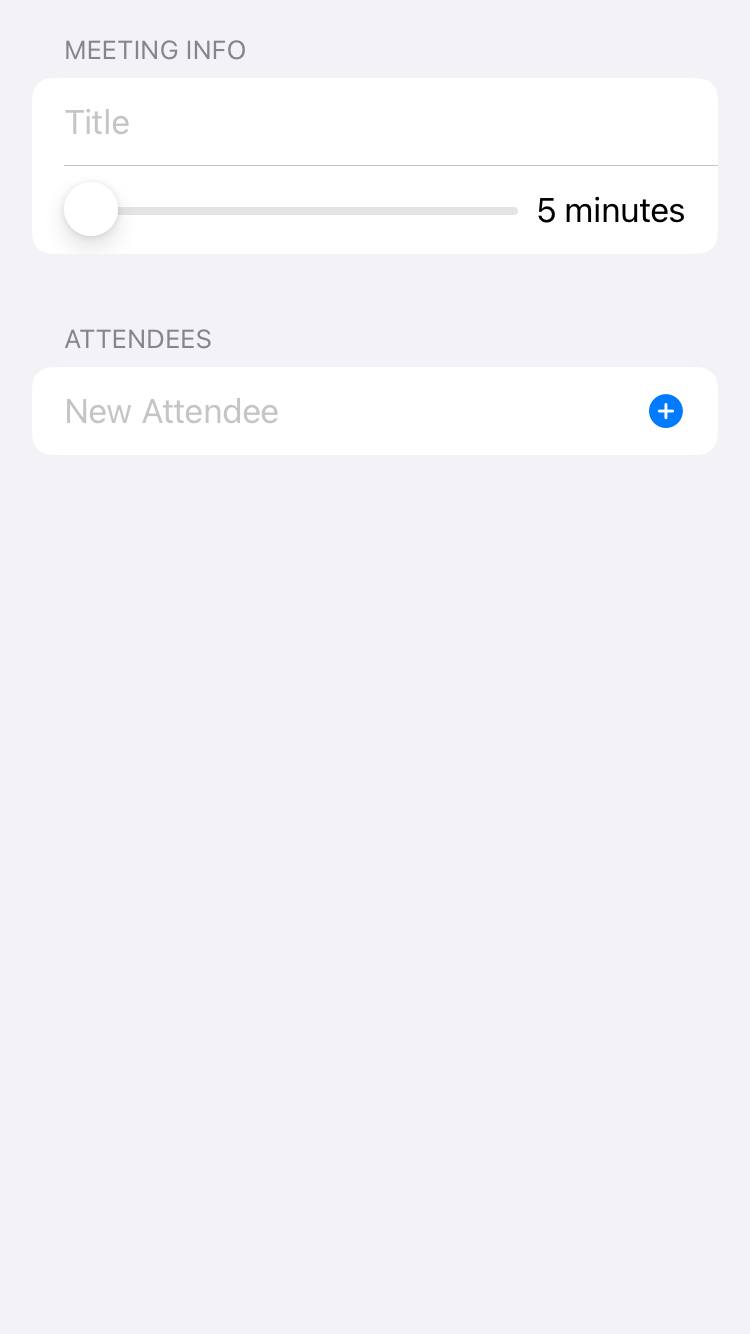Click into the Title text field

click(x=300, y=122)
